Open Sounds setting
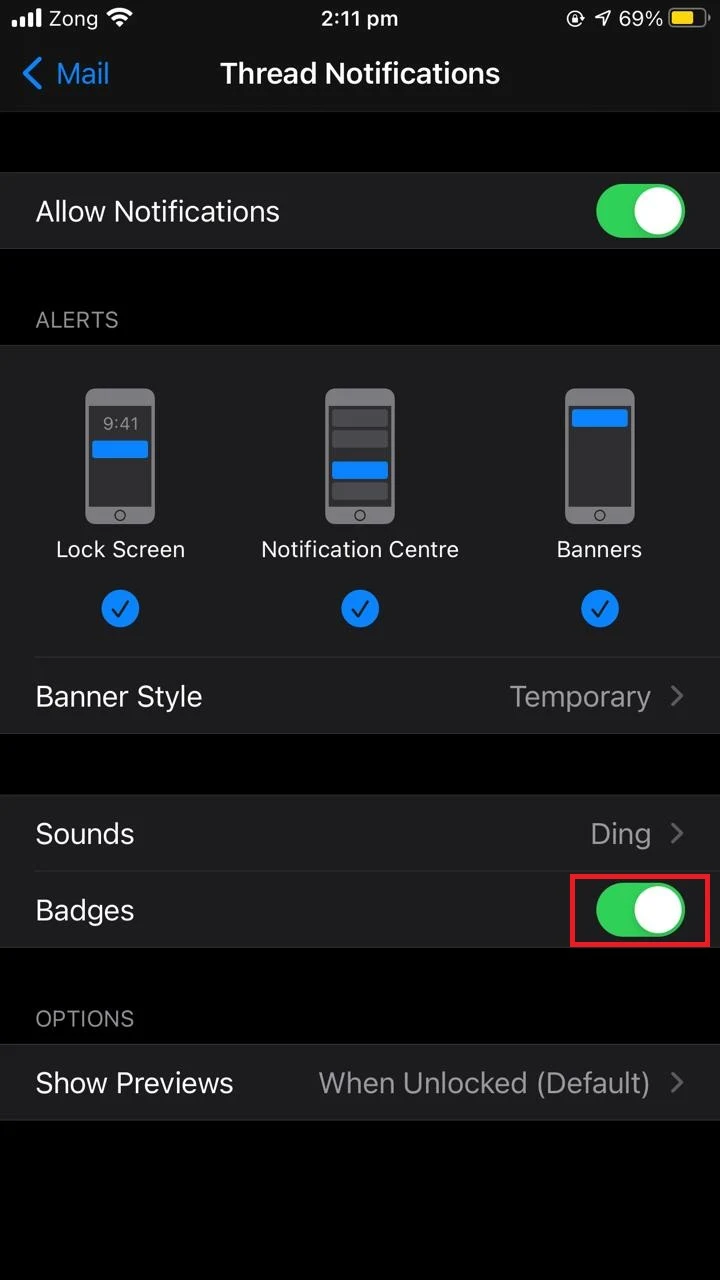This screenshot has width=720, height=1280. tap(360, 834)
